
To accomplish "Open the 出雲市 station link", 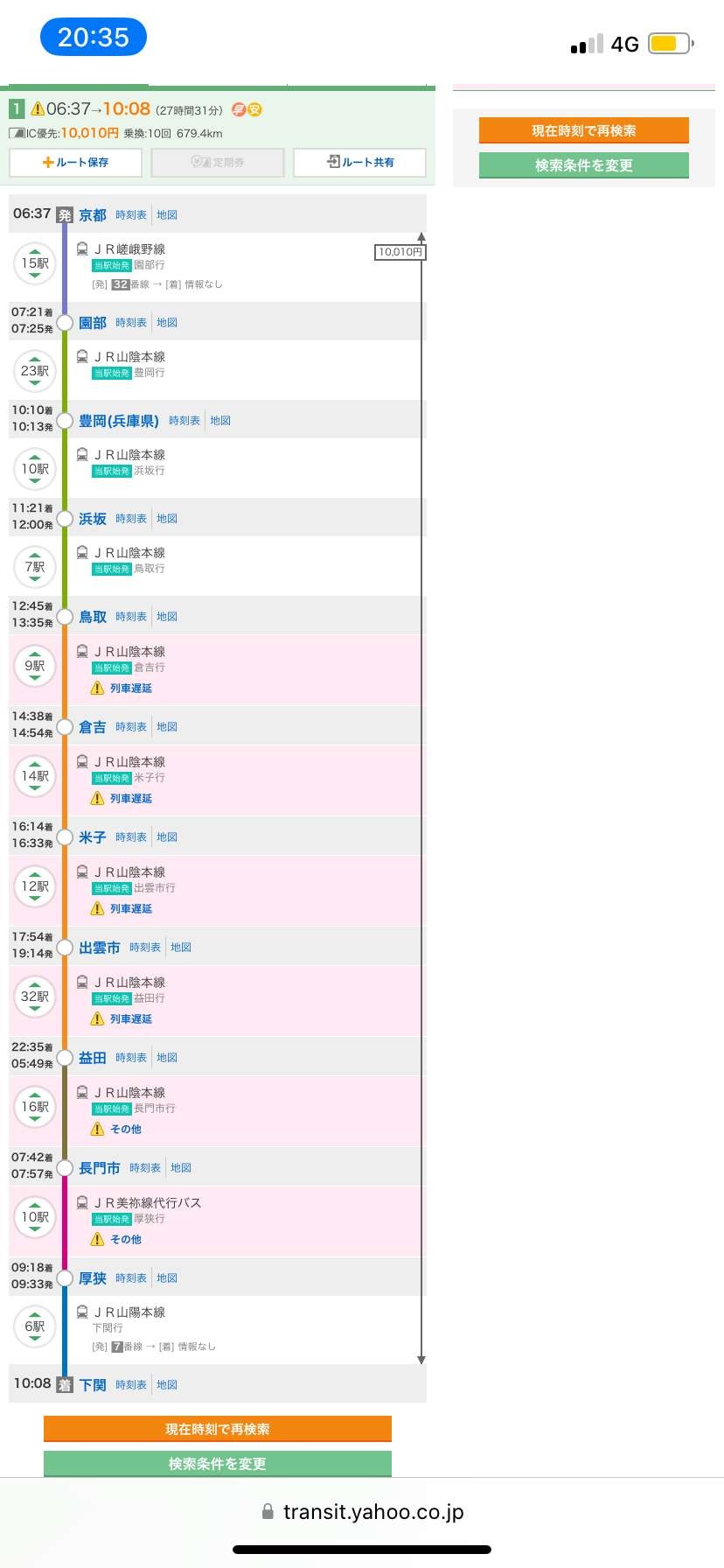I will click(x=100, y=948).
